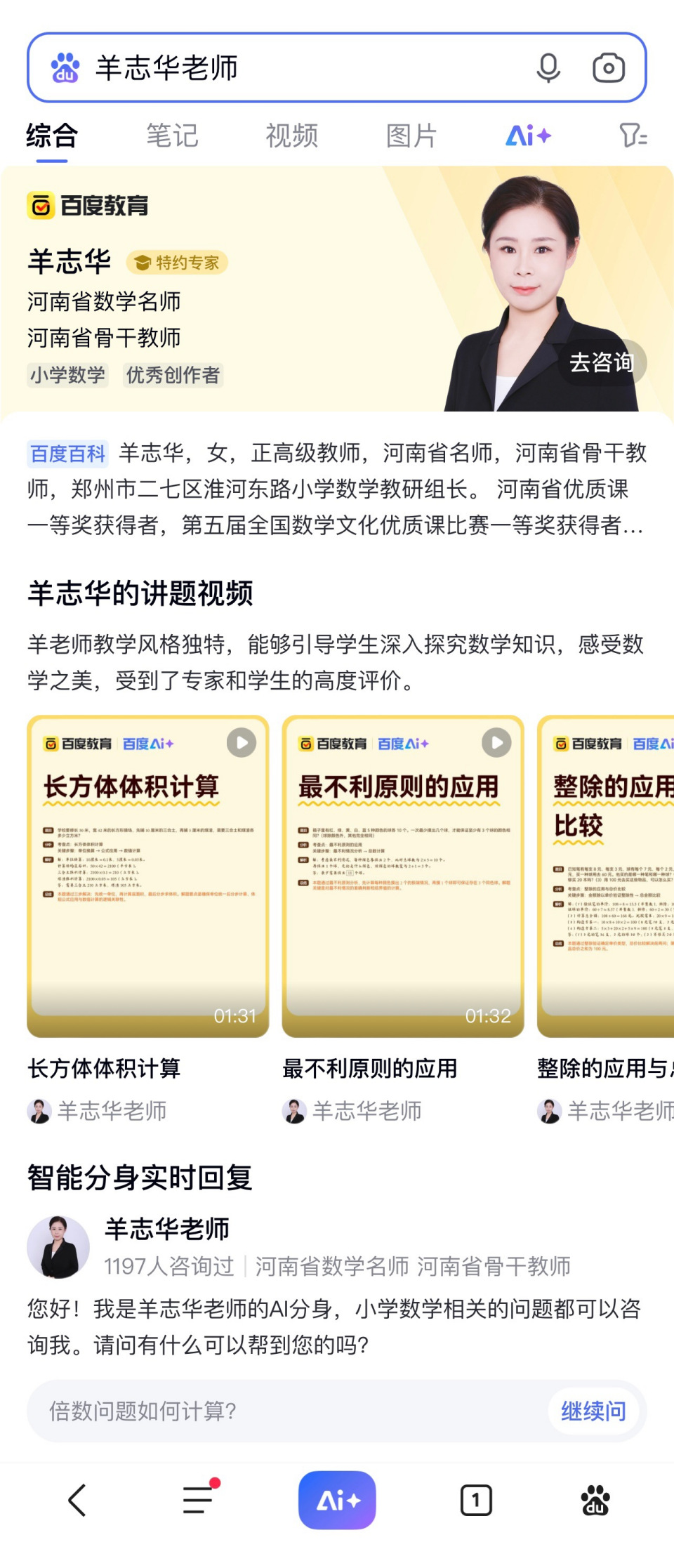Go to Baidu home via paw icon
Viewport: 674px width, 1568px height.
click(x=595, y=1501)
